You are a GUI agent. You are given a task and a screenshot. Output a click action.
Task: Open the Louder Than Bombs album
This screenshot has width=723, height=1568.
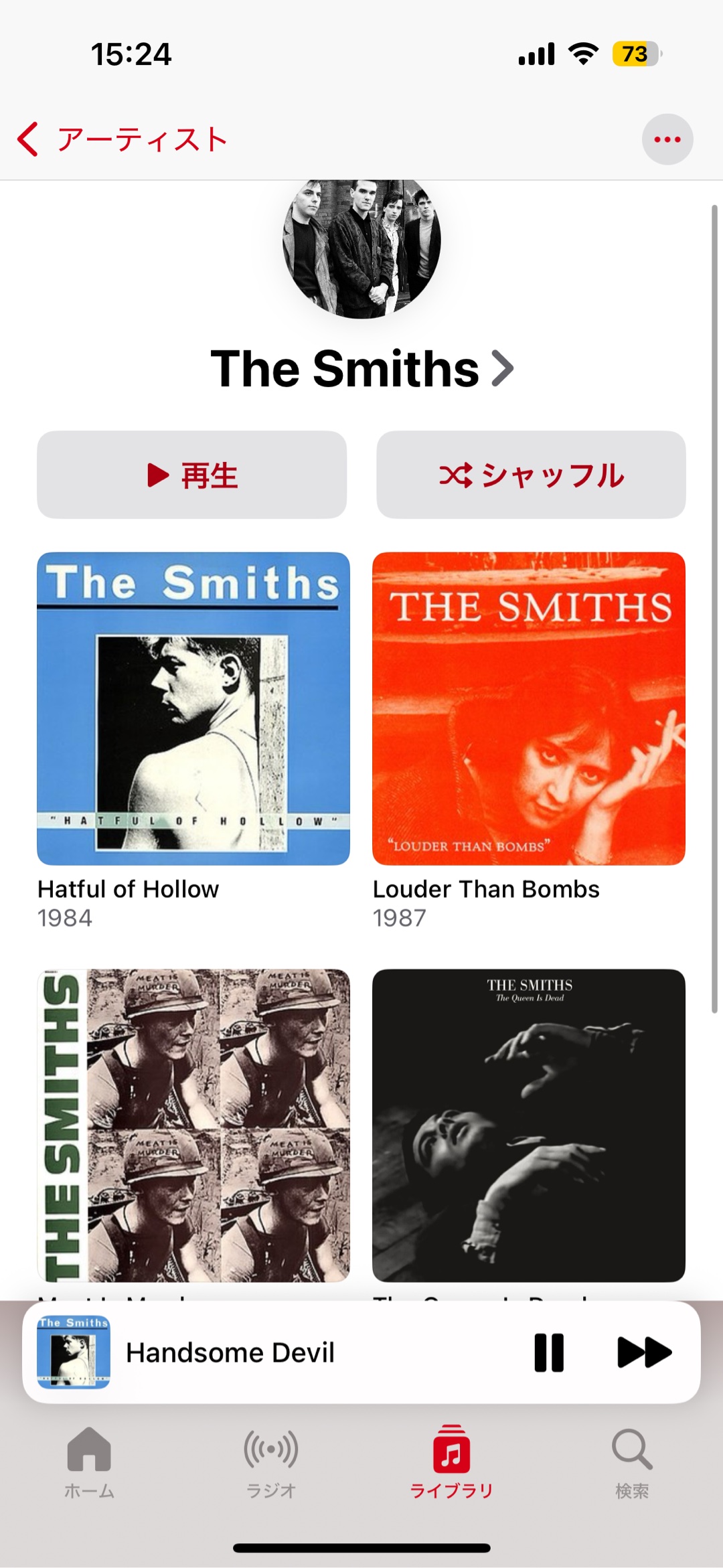click(529, 708)
